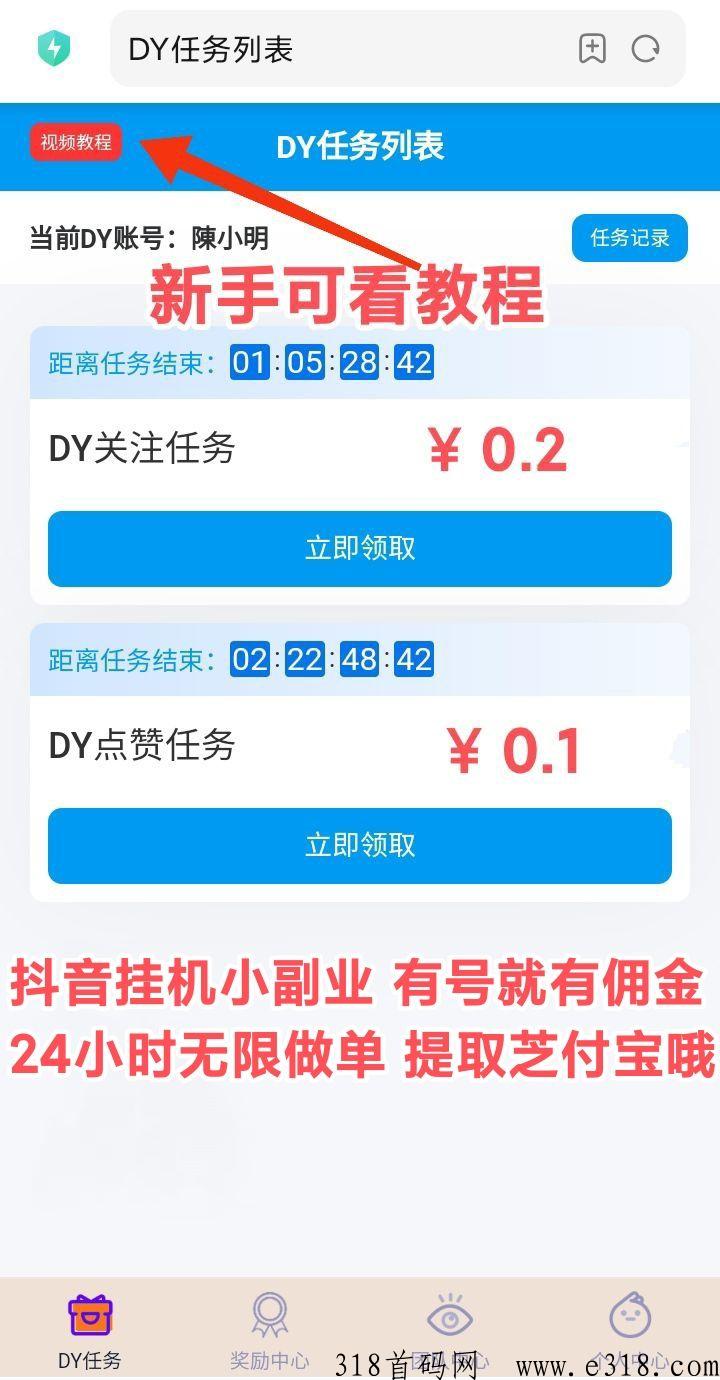Switch to the DY任务 tab
Image resolution: width=720 pixels, height=1380 pixels.
pyautogui.click(x=90, y=1330)
